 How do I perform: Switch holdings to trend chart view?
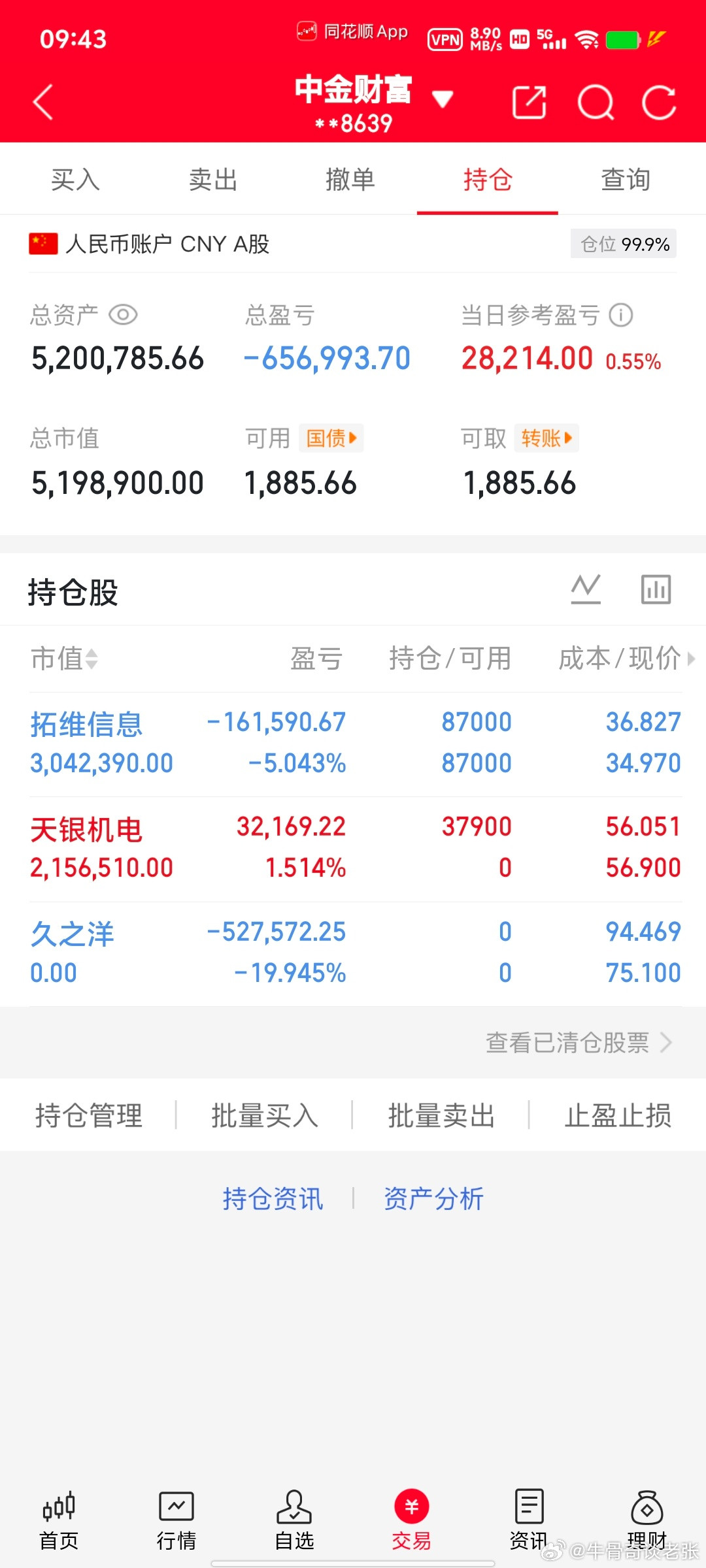click(586, 588)
